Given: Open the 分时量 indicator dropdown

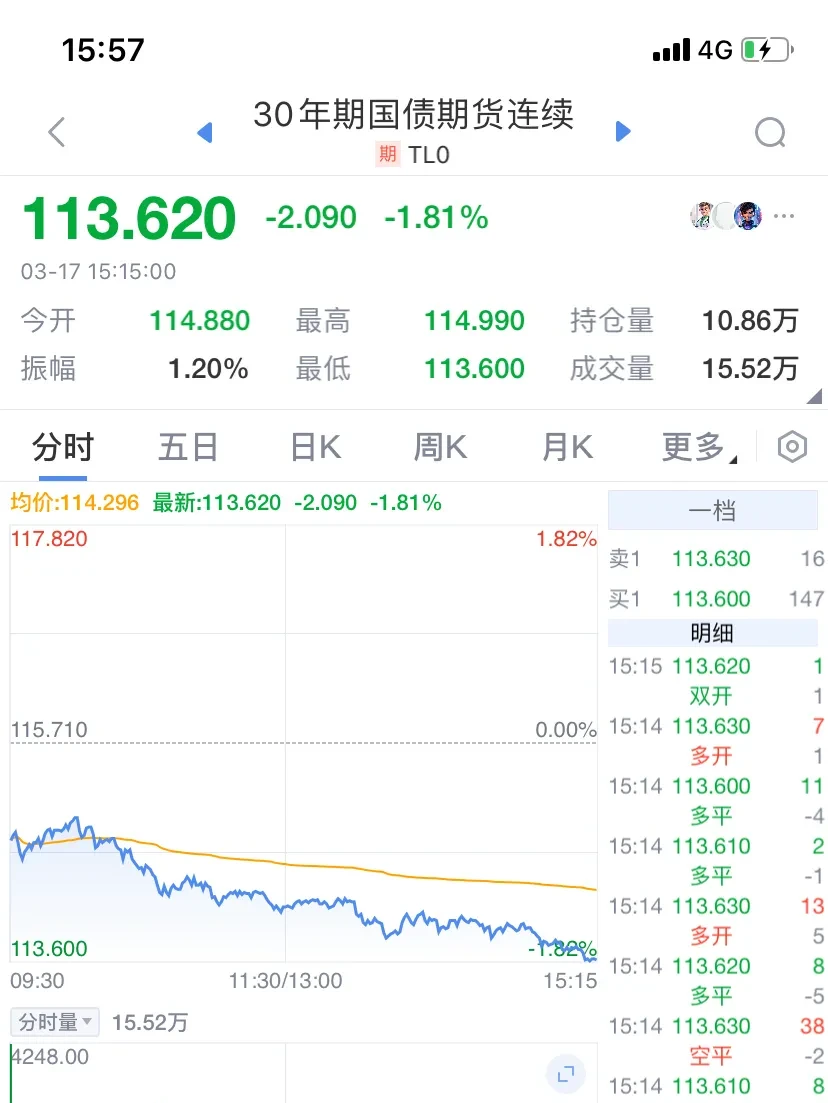Looking at the screenshot, I should pos(55,1022).
